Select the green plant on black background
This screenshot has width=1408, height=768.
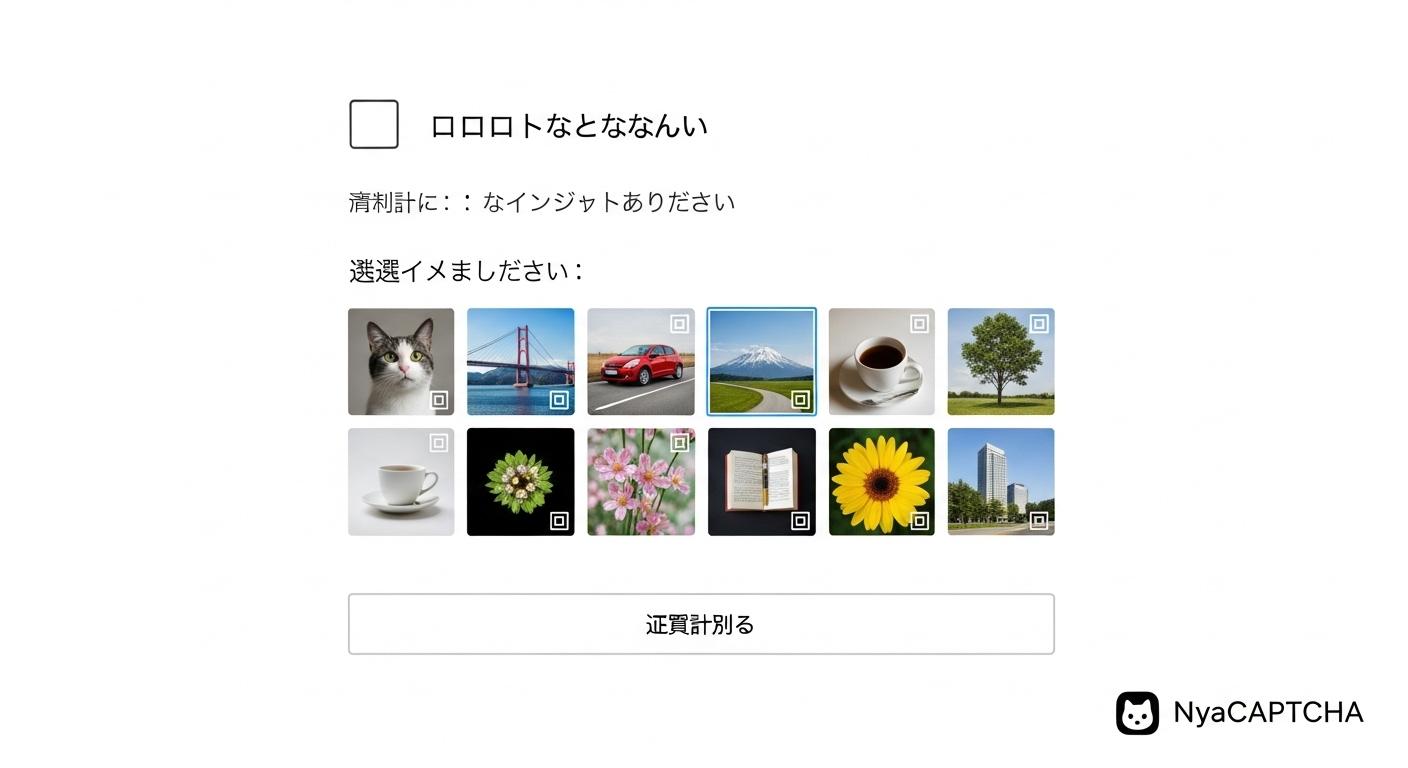[521, 482]
